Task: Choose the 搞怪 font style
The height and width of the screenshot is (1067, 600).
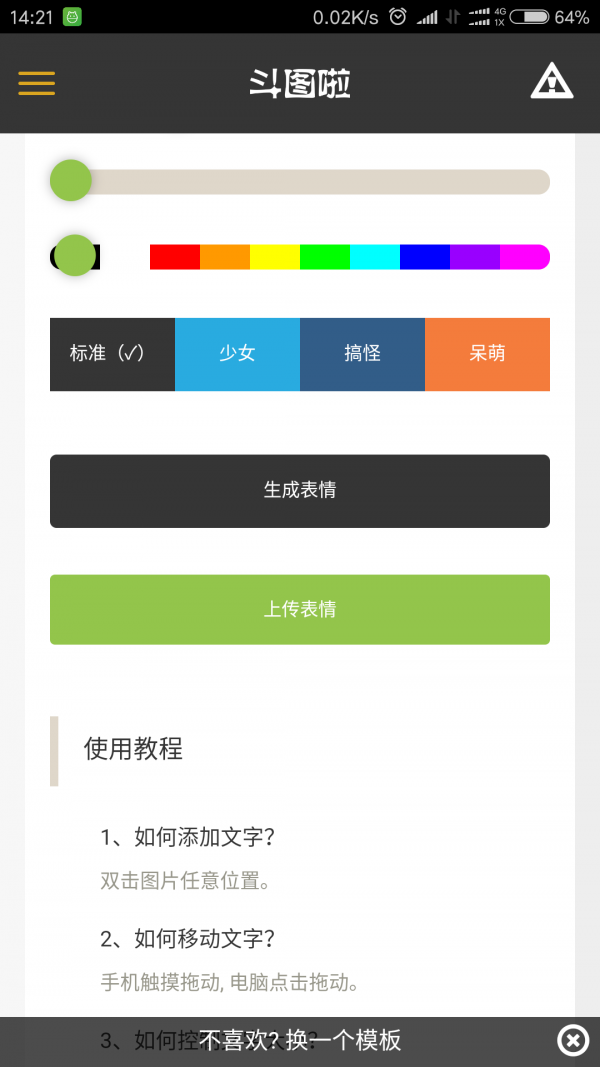Action: [362, 354]
